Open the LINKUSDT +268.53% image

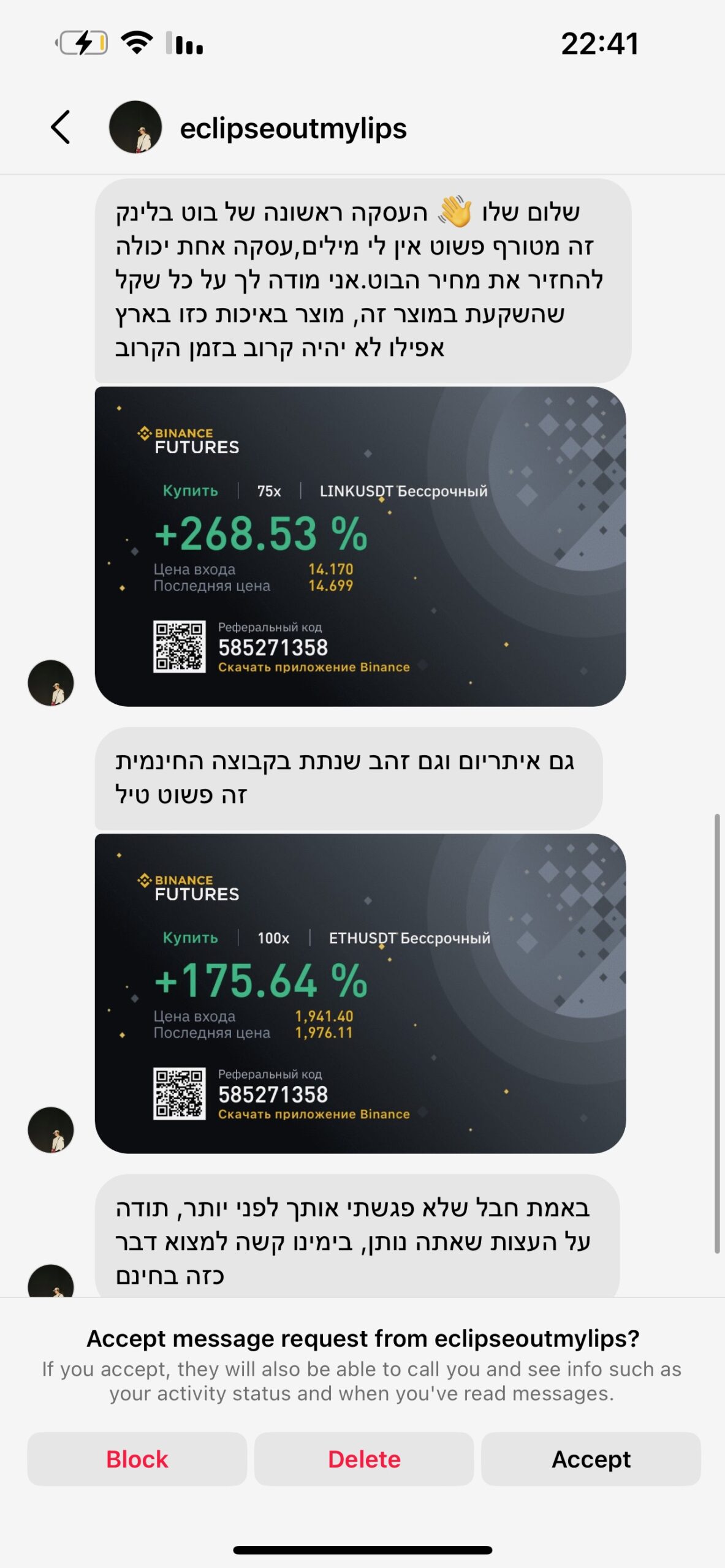[x=360, y=546]
